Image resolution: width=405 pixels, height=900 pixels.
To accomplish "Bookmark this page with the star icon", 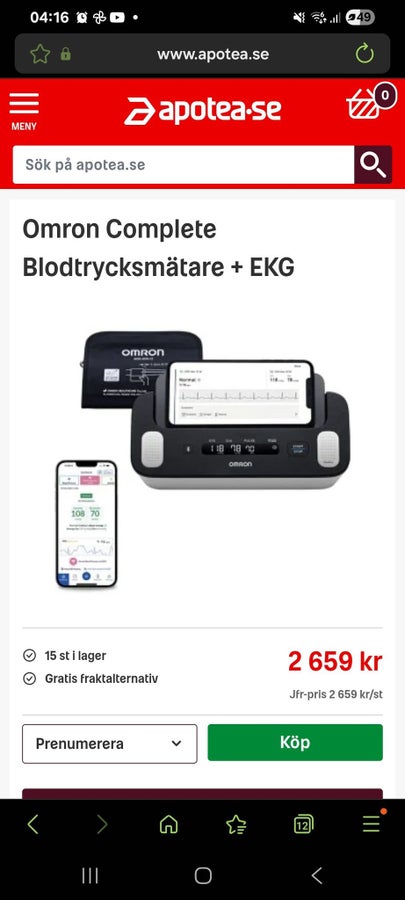I will point(40,55).
